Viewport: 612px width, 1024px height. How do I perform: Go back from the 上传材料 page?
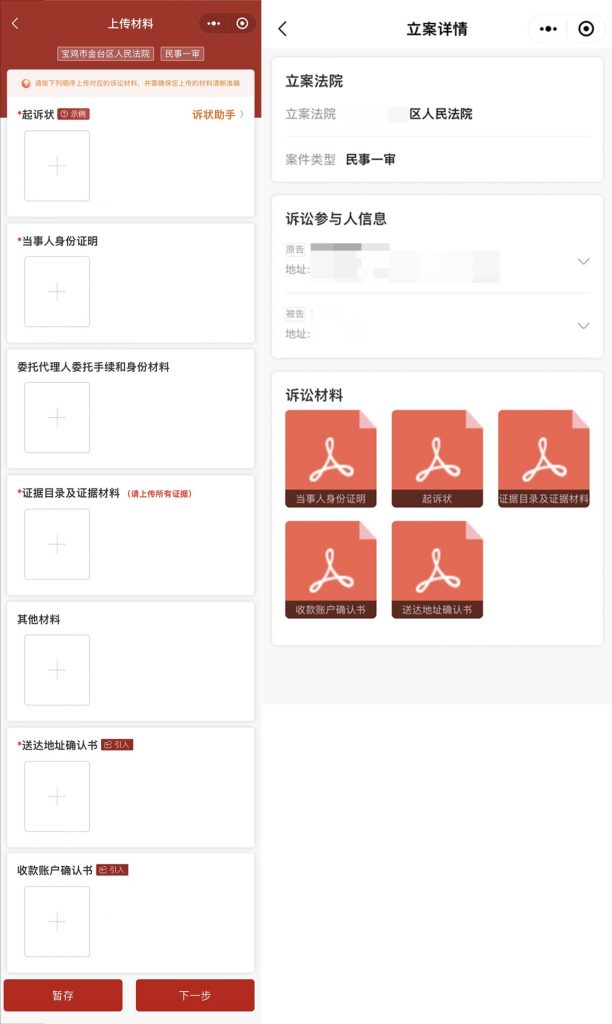15,23
